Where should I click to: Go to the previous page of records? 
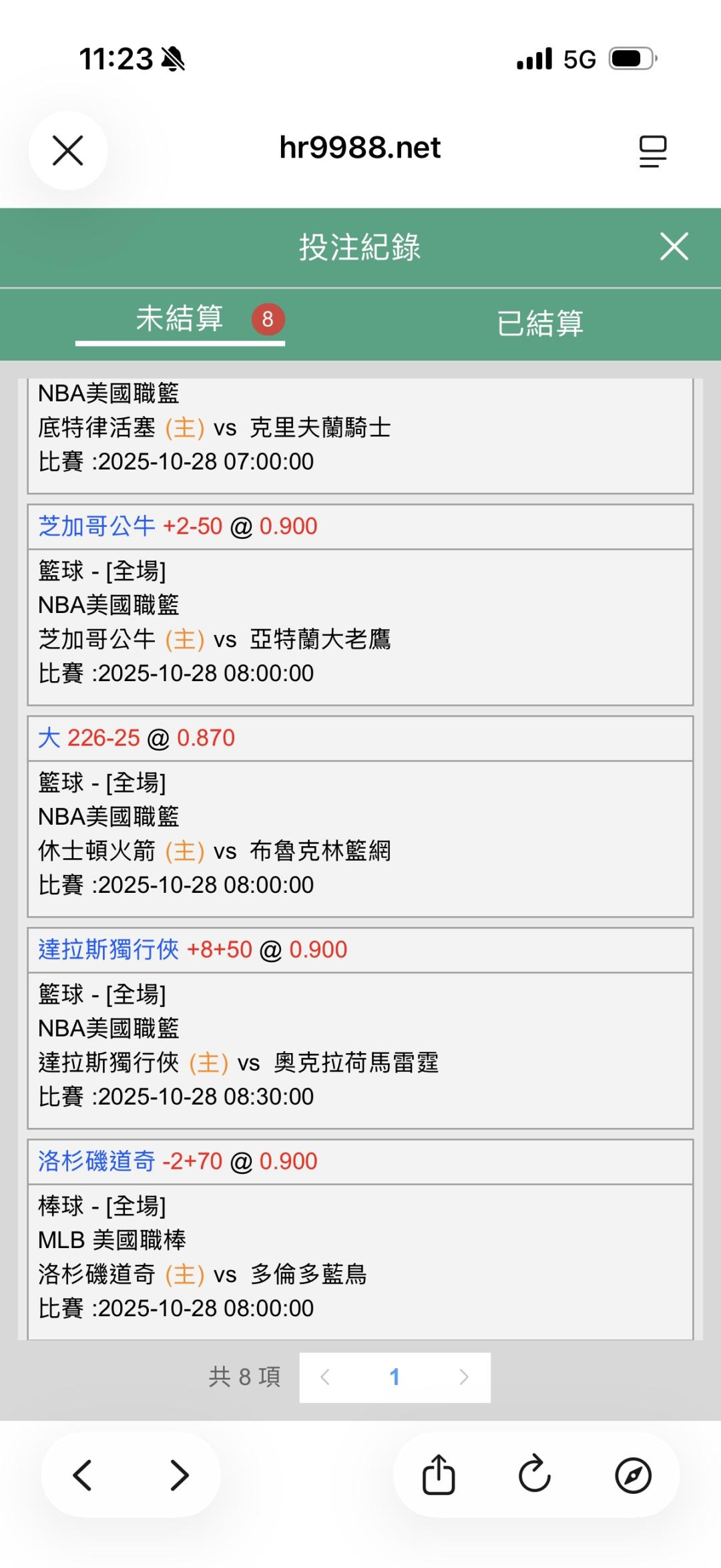[325, 1377]
